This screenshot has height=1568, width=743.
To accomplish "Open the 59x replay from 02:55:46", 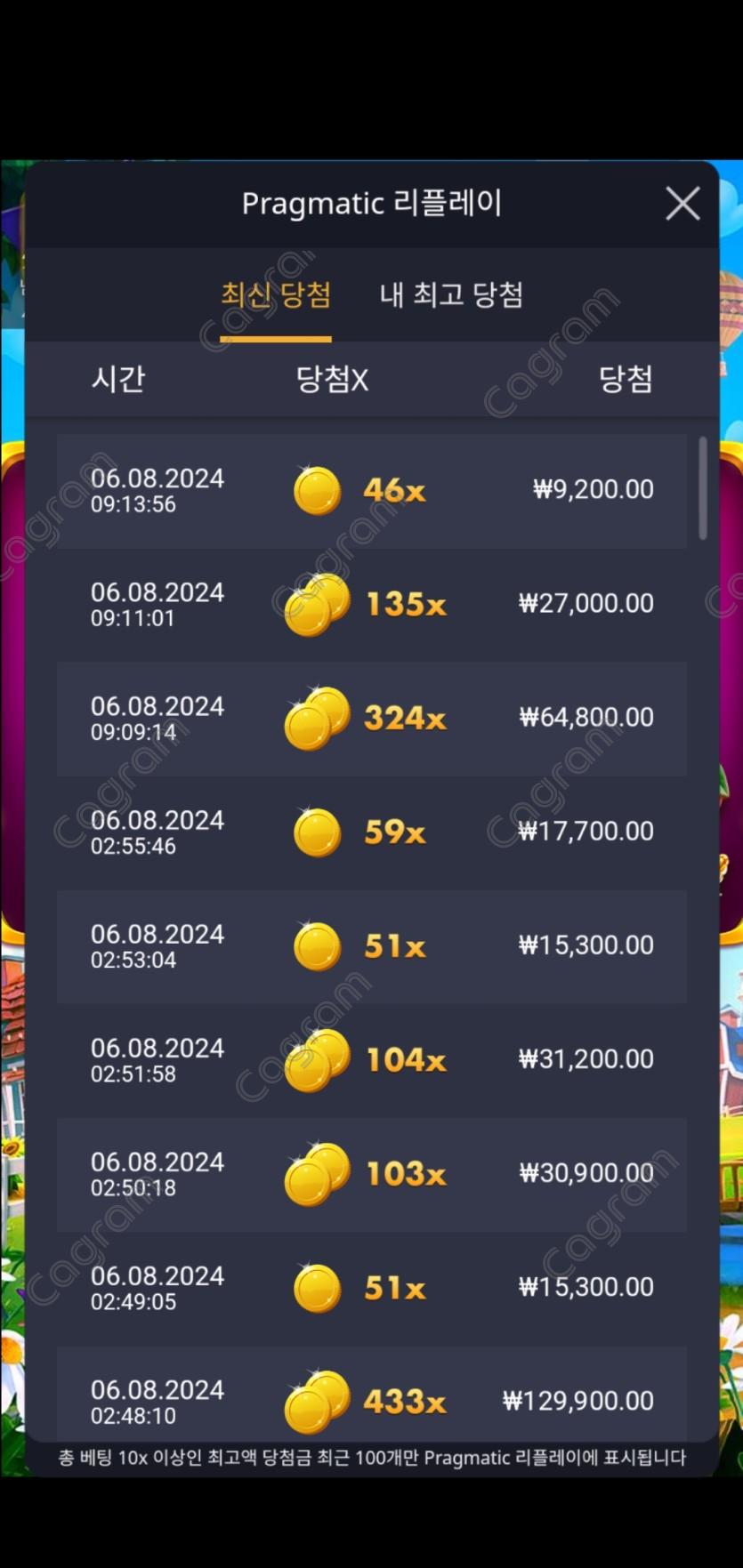I will point(371,832).
